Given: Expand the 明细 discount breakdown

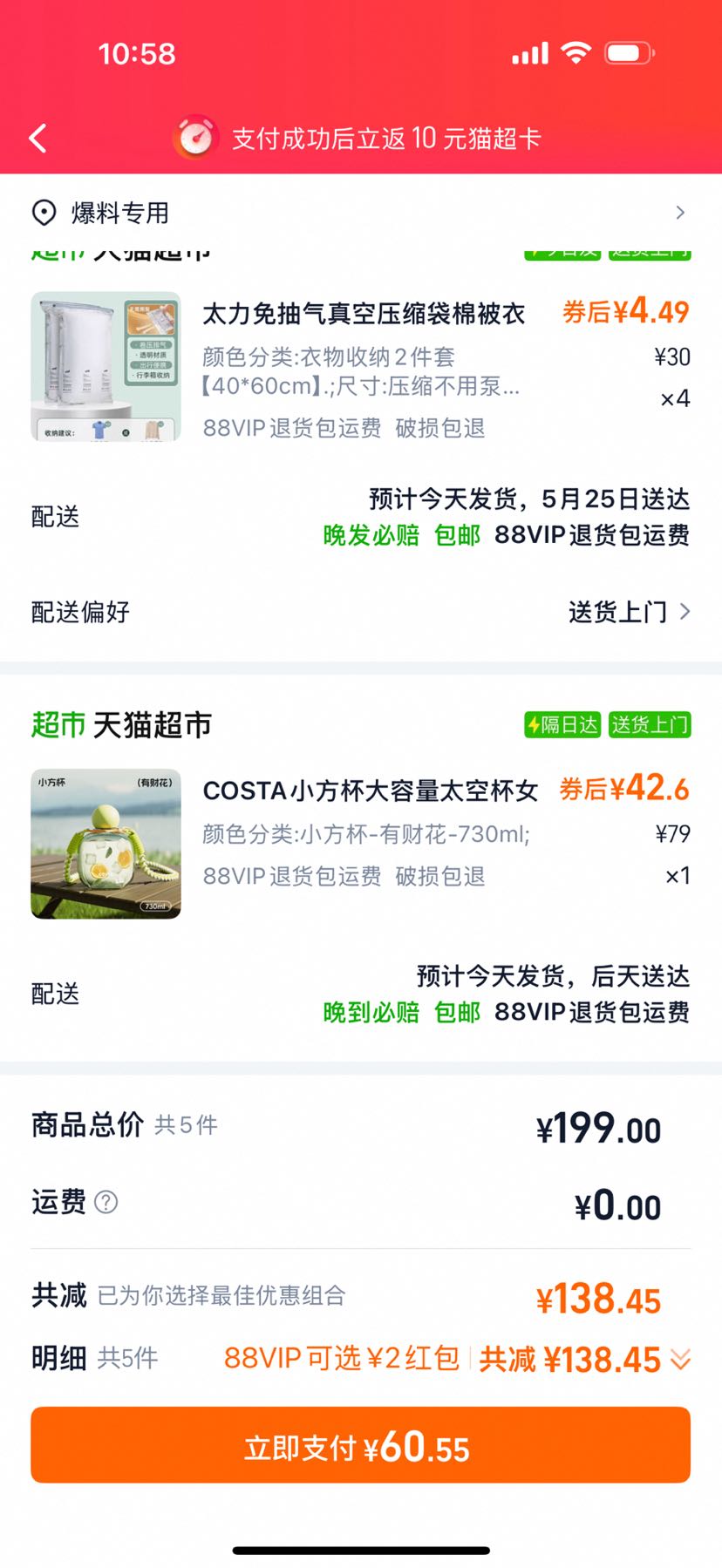Looking at the screenshot, I should pyautogui.click(x=680, y=1359).
